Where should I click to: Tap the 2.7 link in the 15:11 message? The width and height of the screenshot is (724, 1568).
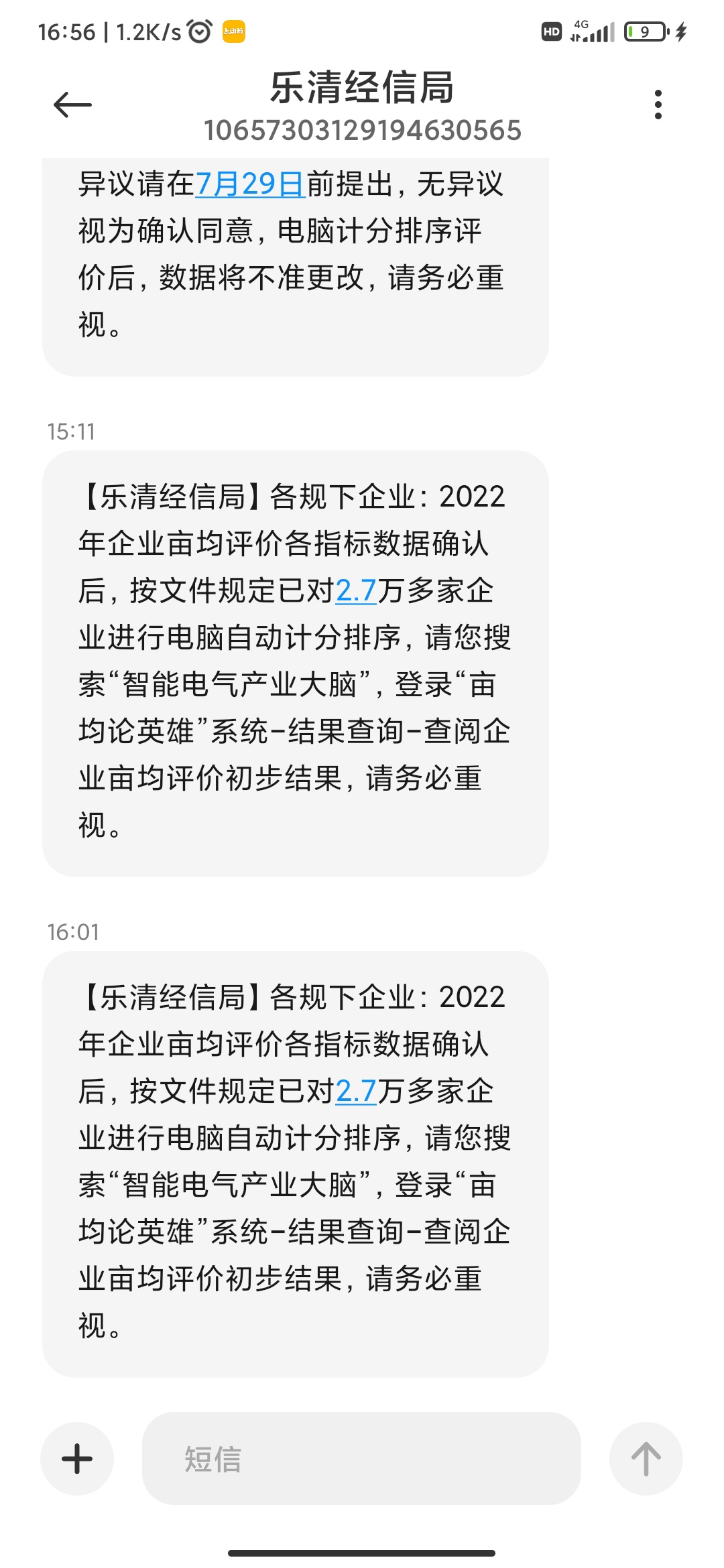coord(355,591)
